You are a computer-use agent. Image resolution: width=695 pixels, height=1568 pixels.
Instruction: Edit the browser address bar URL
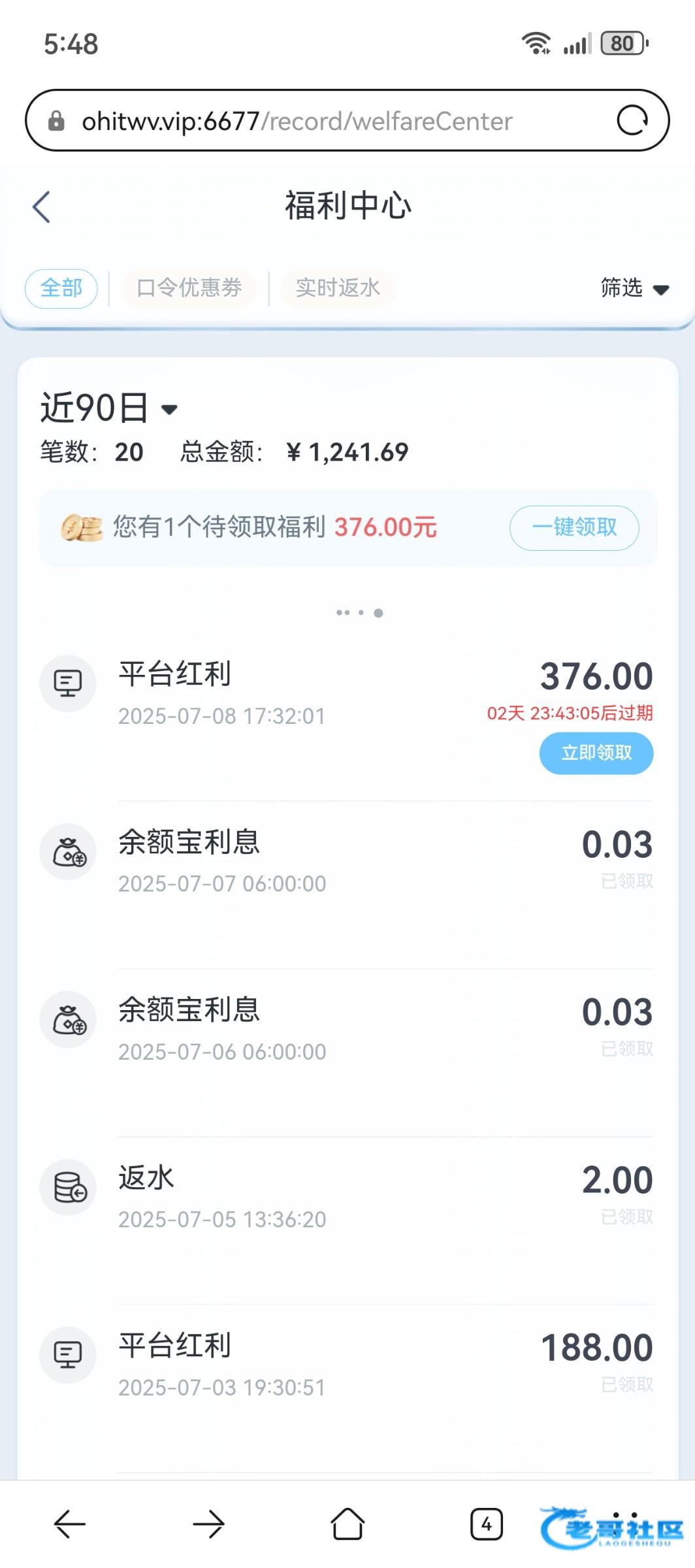327,121
